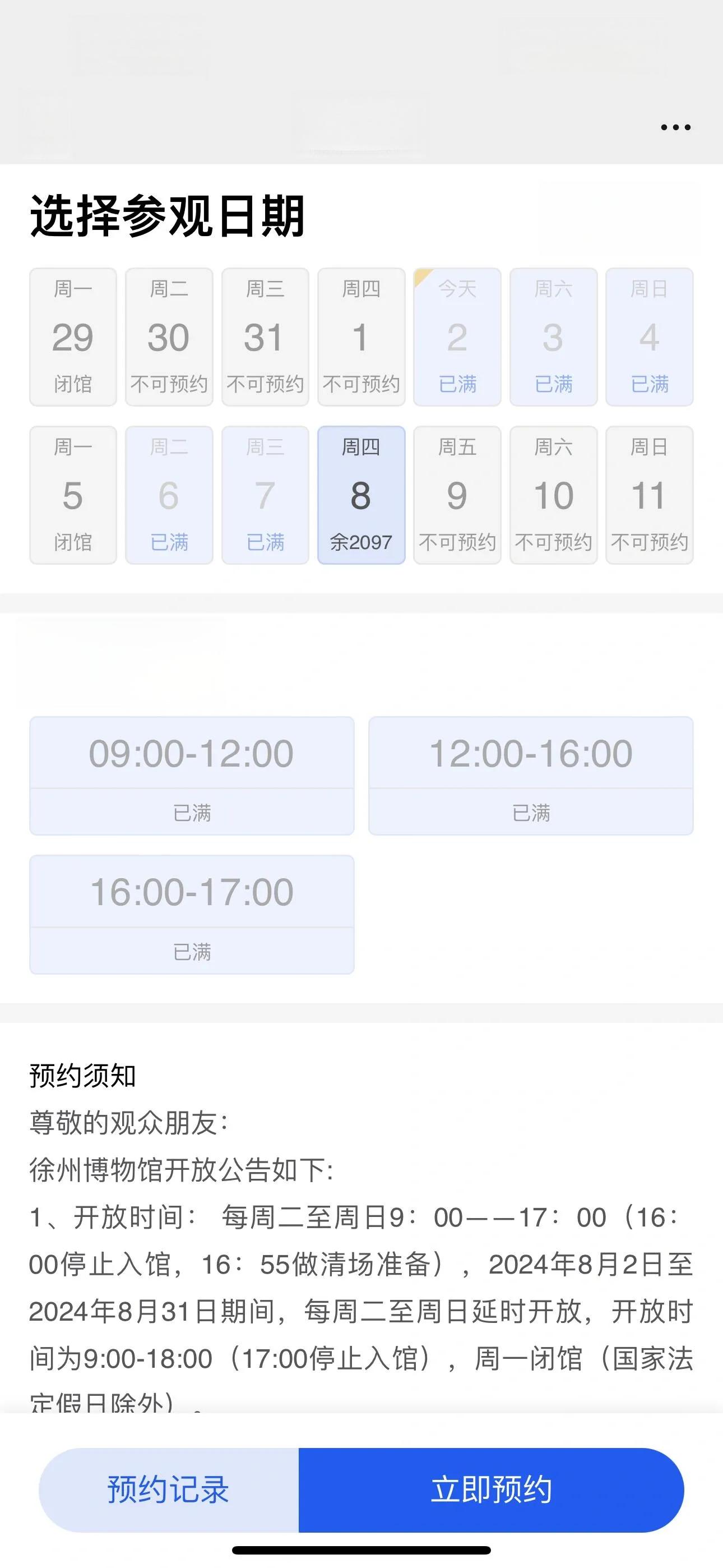
Task: Select Thursday 8 with 余2097 remaining
Action: click(361, 495)
